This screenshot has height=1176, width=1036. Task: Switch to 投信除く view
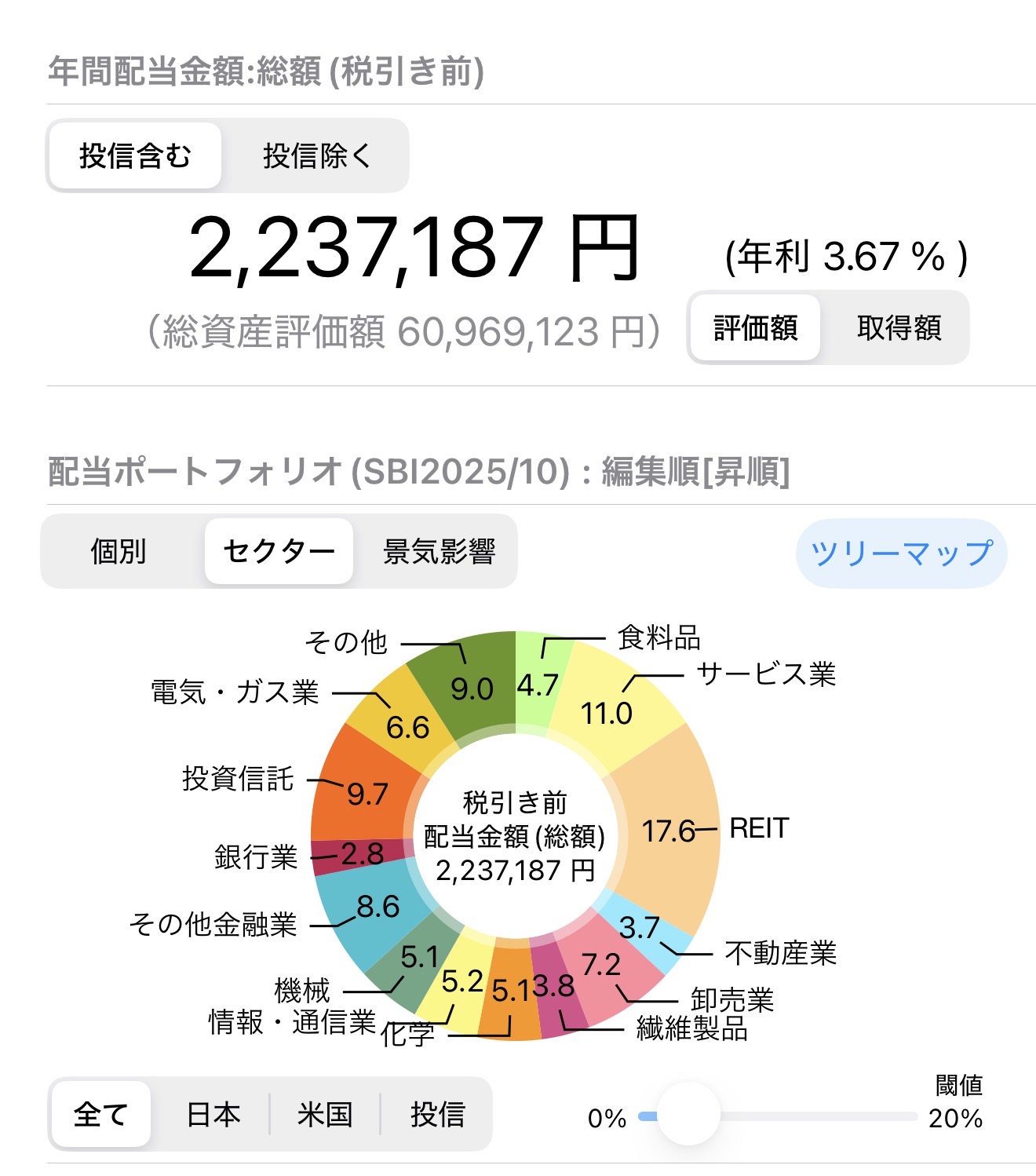click(x=316, y=155)
